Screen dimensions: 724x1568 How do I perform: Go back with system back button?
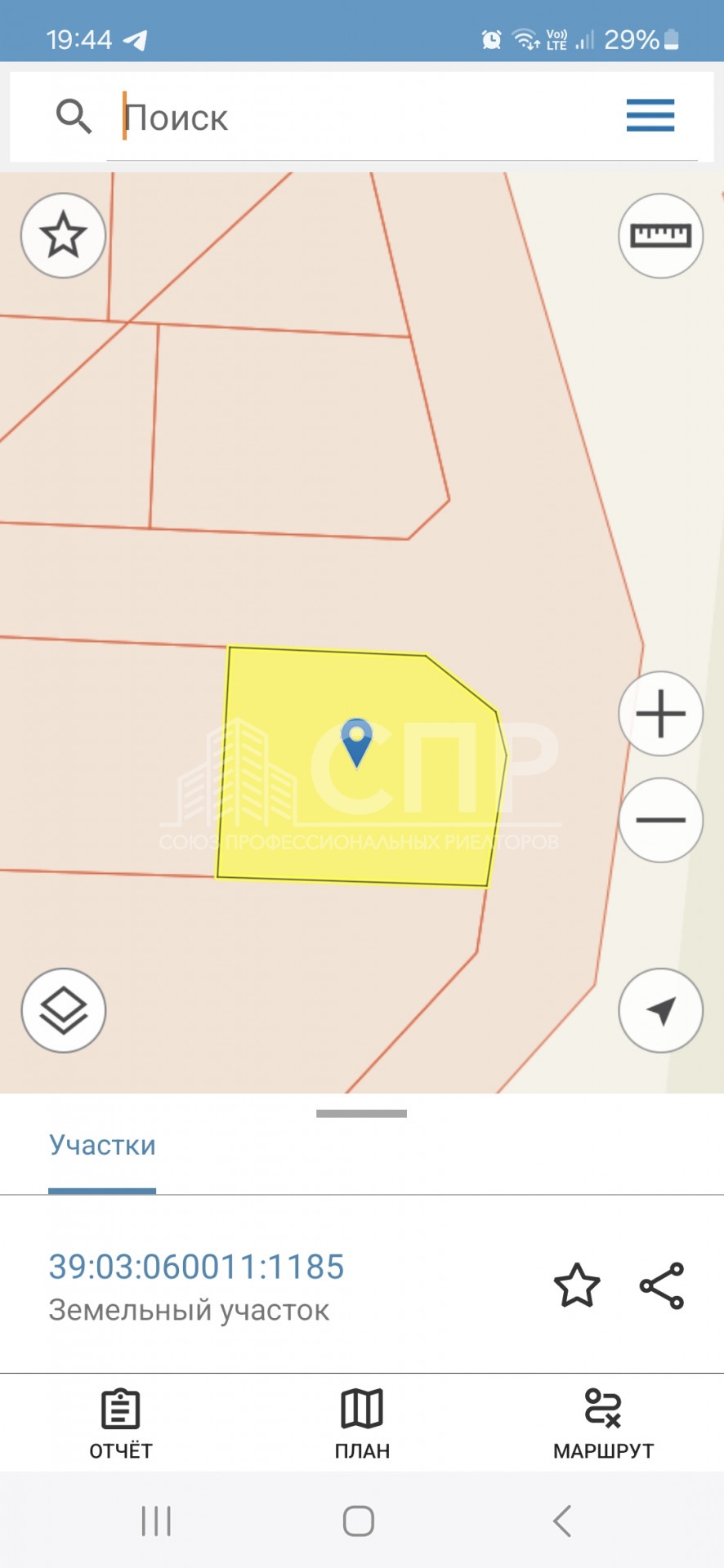click(562, 1521)
